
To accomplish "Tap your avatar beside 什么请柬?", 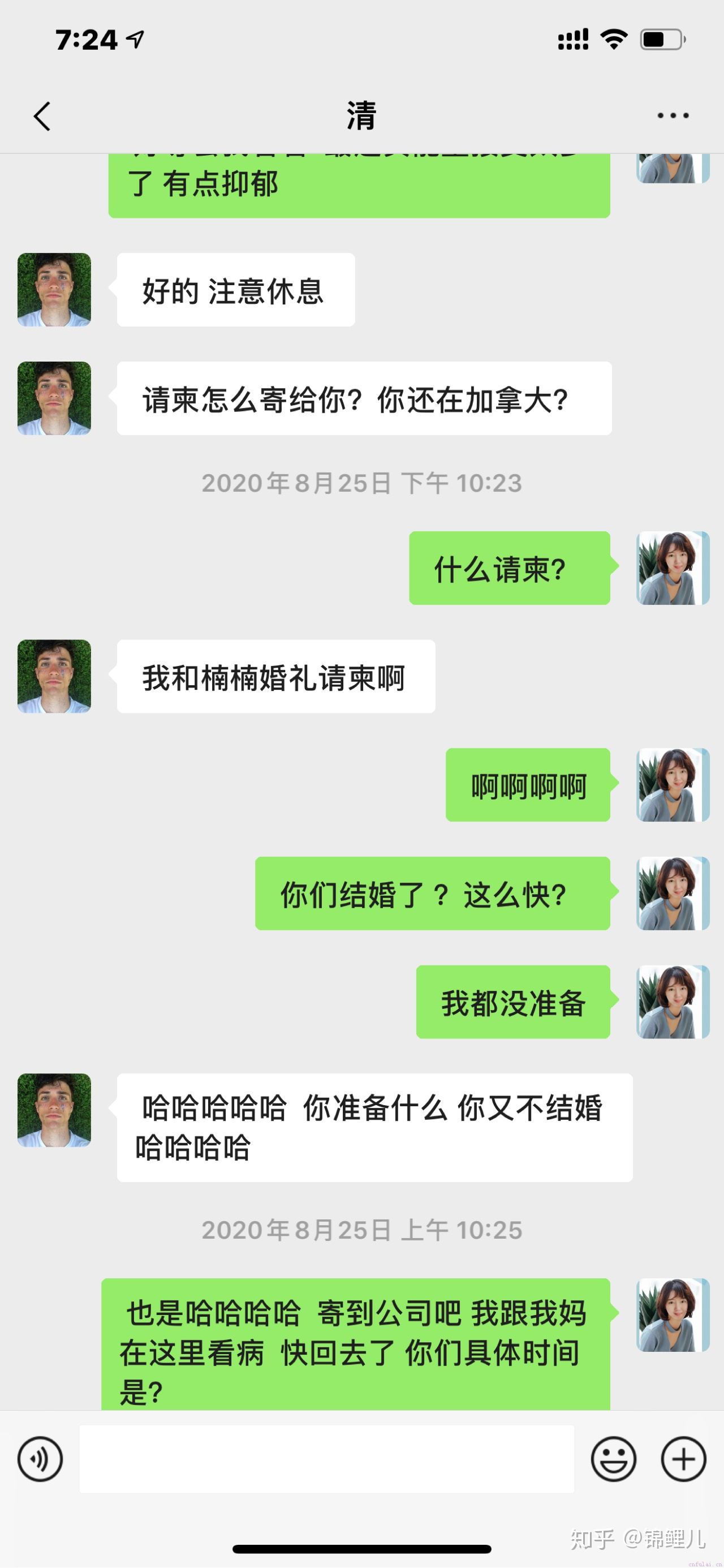I will click(673, 568).
